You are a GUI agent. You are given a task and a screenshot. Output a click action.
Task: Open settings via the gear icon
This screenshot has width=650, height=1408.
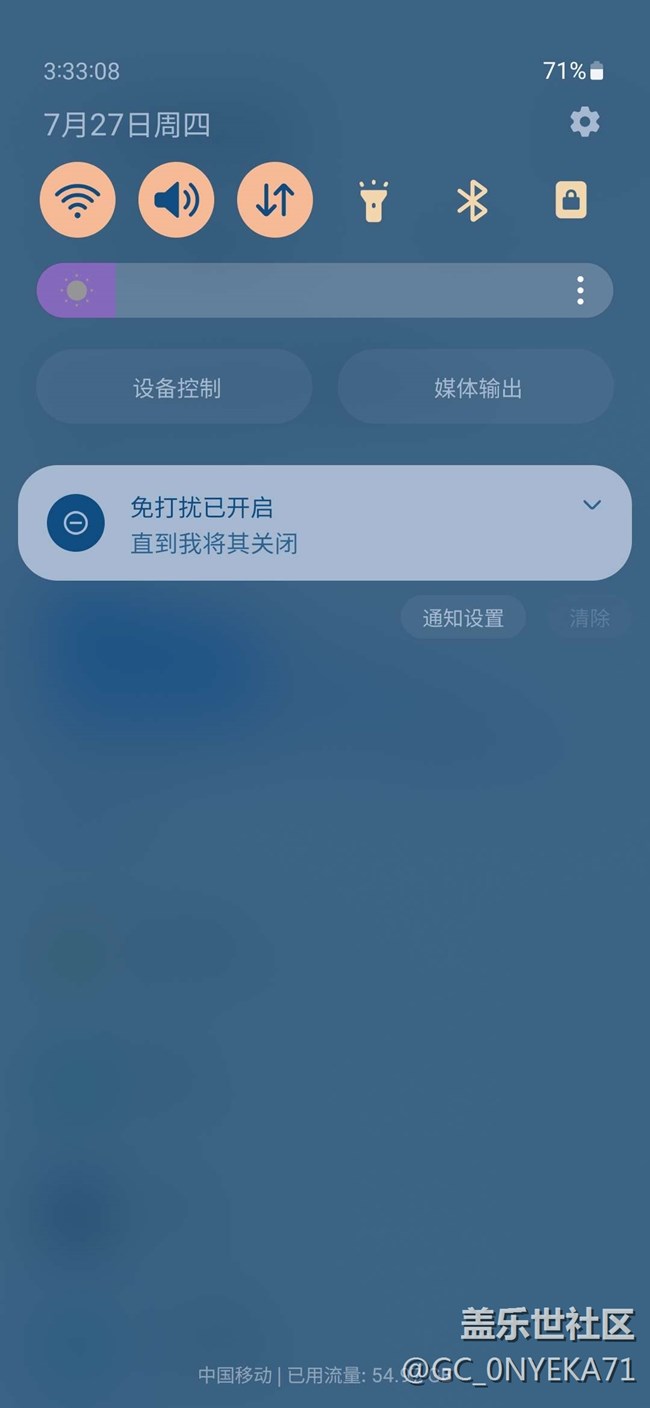click(x=585, y=122)
